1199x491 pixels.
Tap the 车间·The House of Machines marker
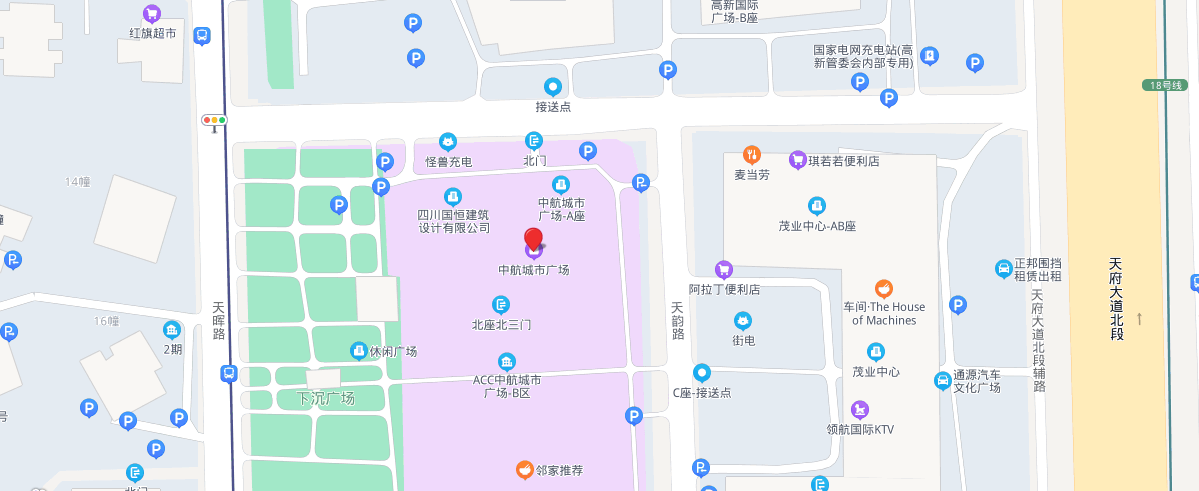coord(883,289)
